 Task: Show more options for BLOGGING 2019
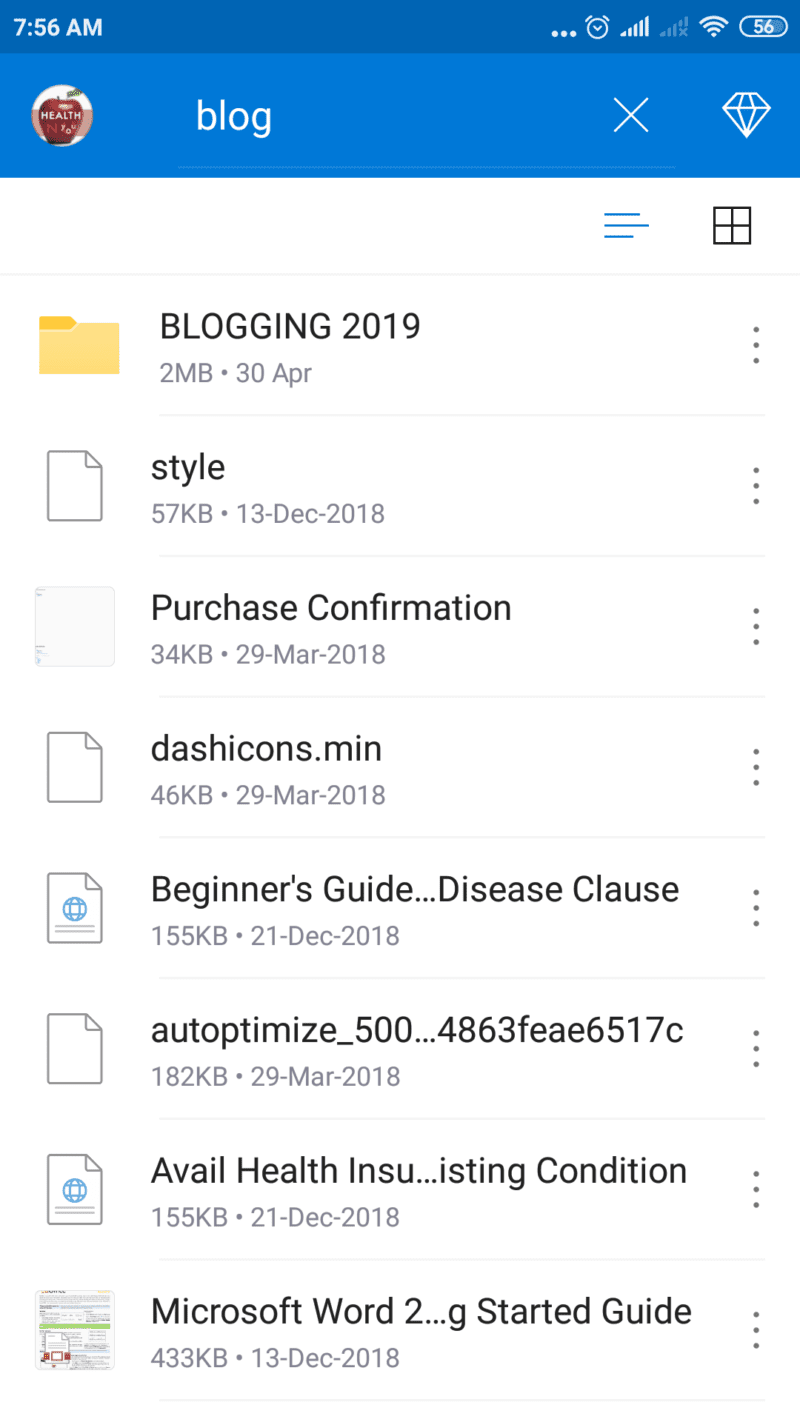pos(756,345)
